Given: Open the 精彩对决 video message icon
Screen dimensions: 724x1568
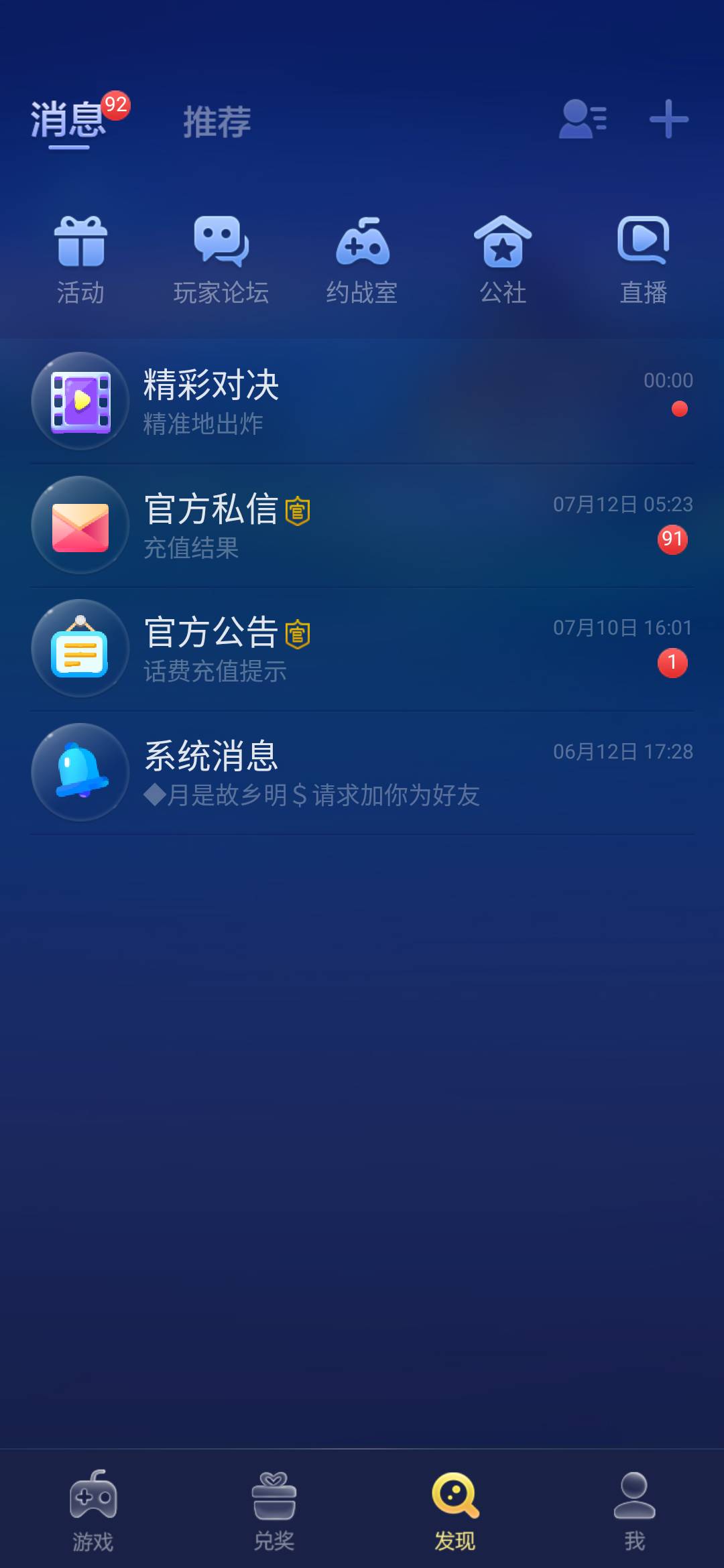Looking at the screenshot, I should pos(80,400).
